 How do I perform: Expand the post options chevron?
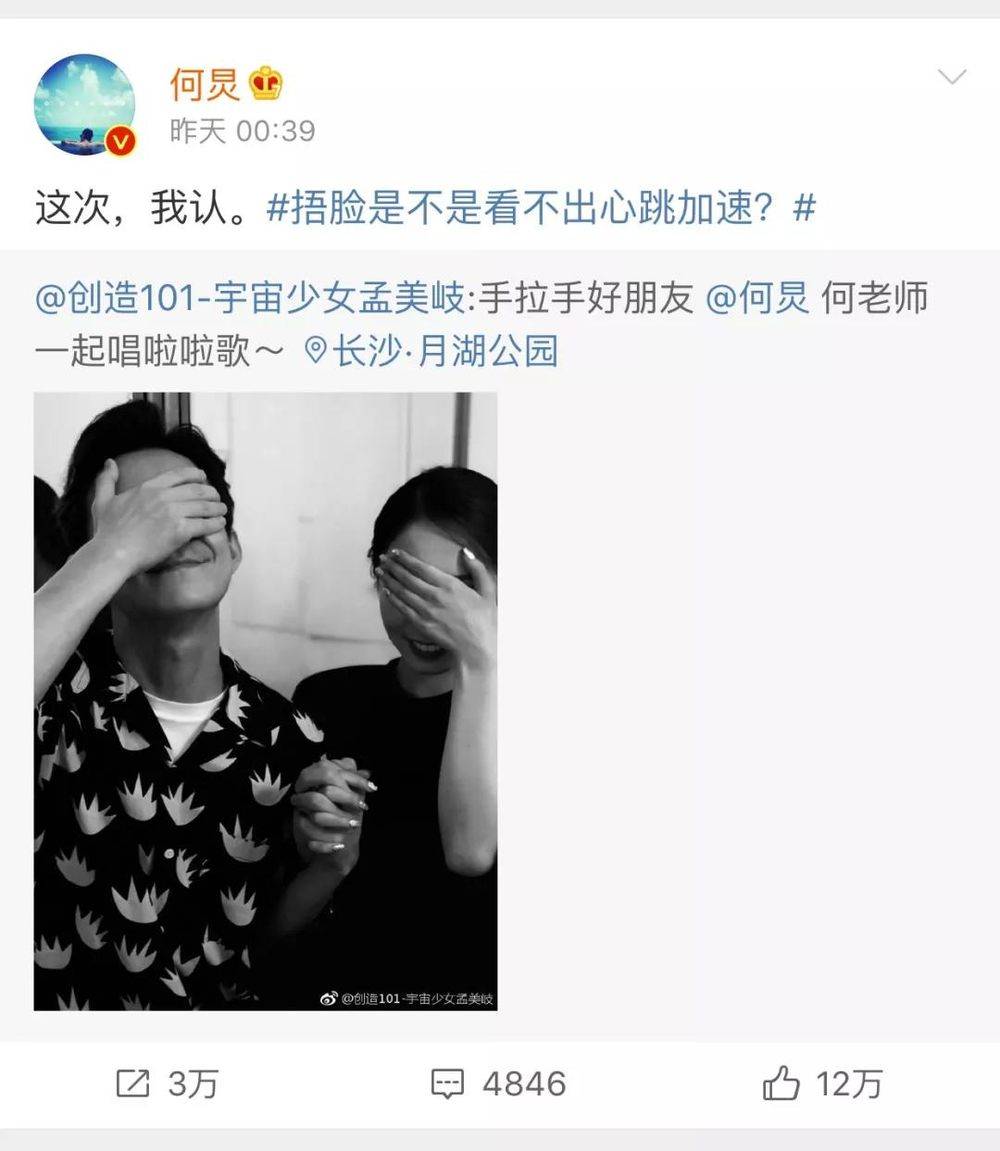[951, 77]
